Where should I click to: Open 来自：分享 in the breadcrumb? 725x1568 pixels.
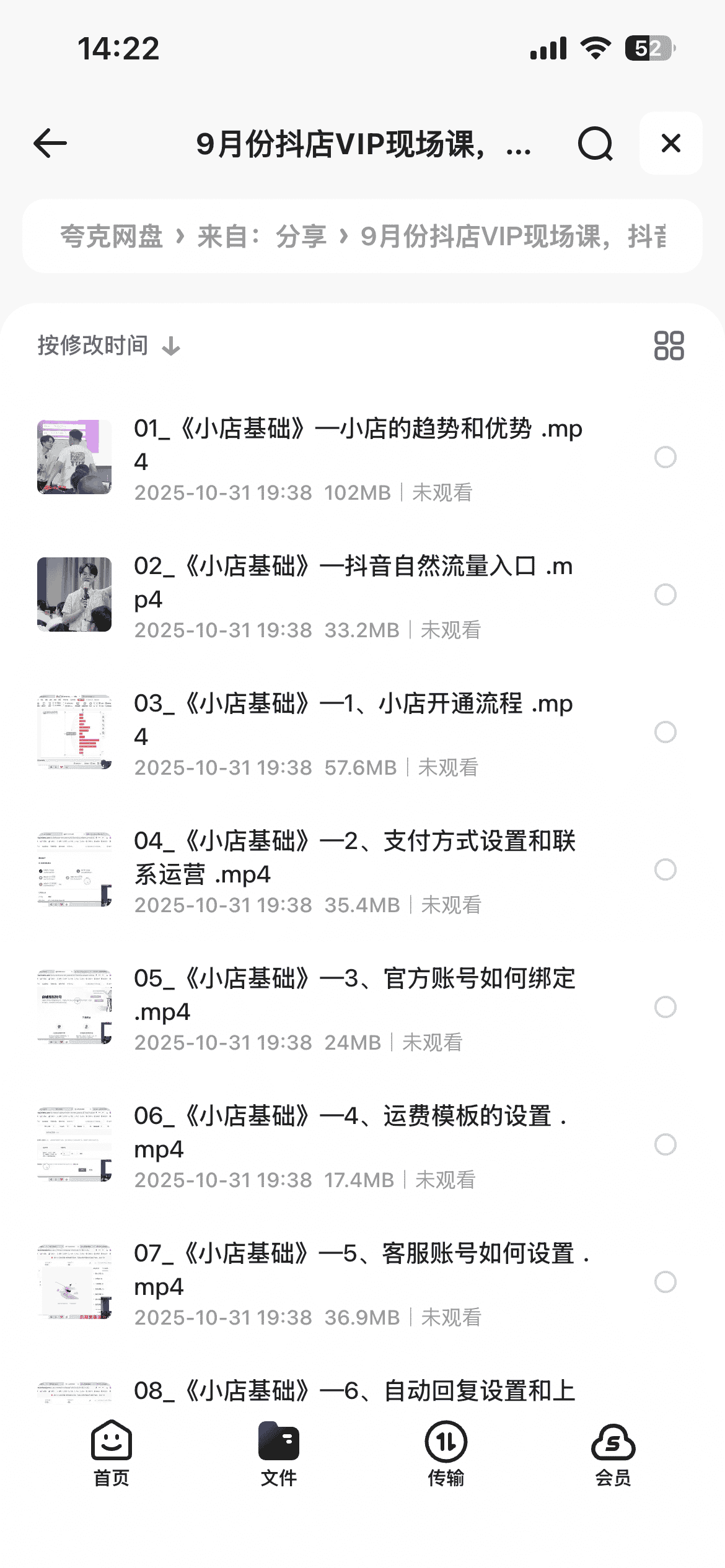261,237
